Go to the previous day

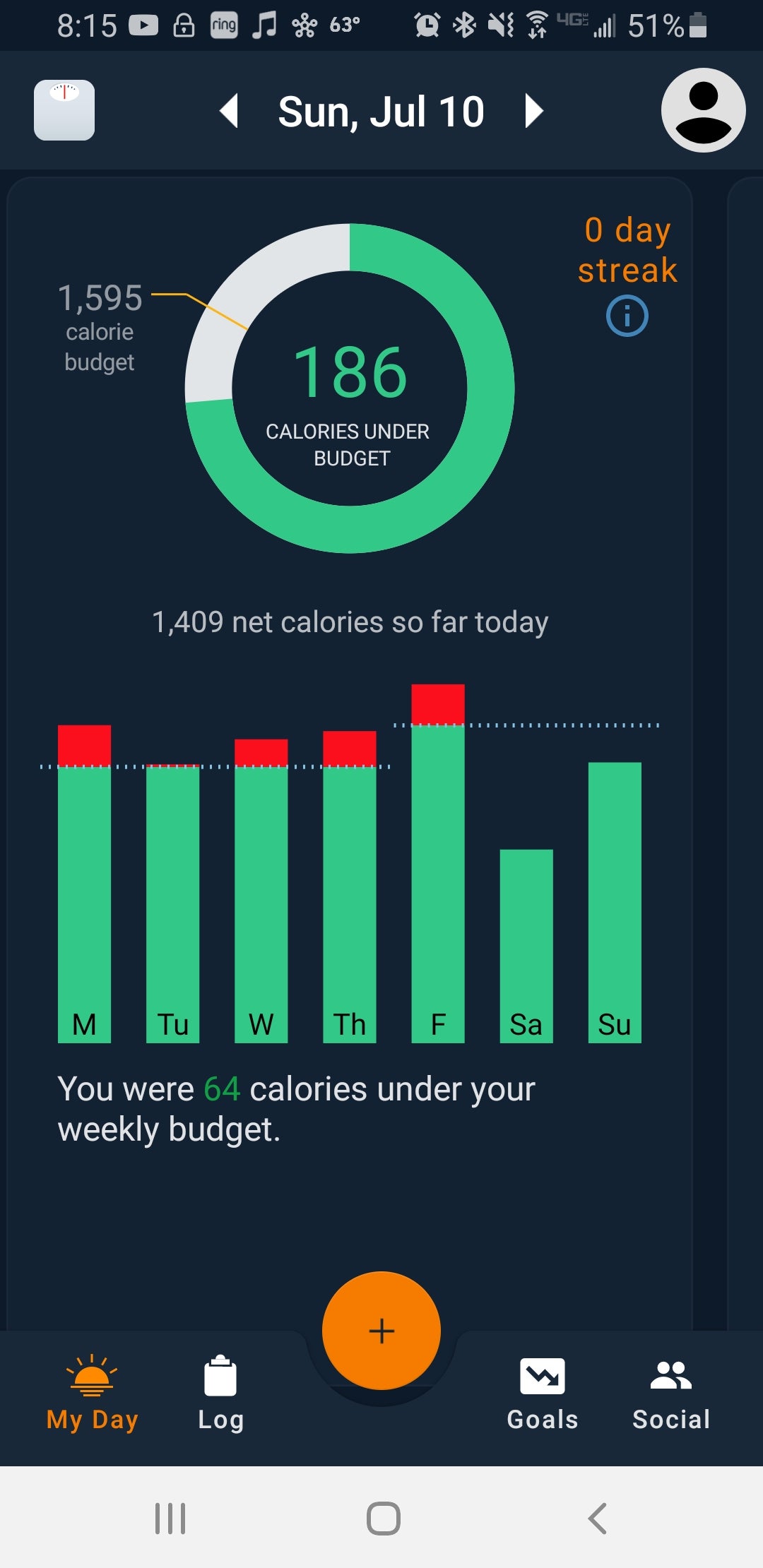point(229,112)
